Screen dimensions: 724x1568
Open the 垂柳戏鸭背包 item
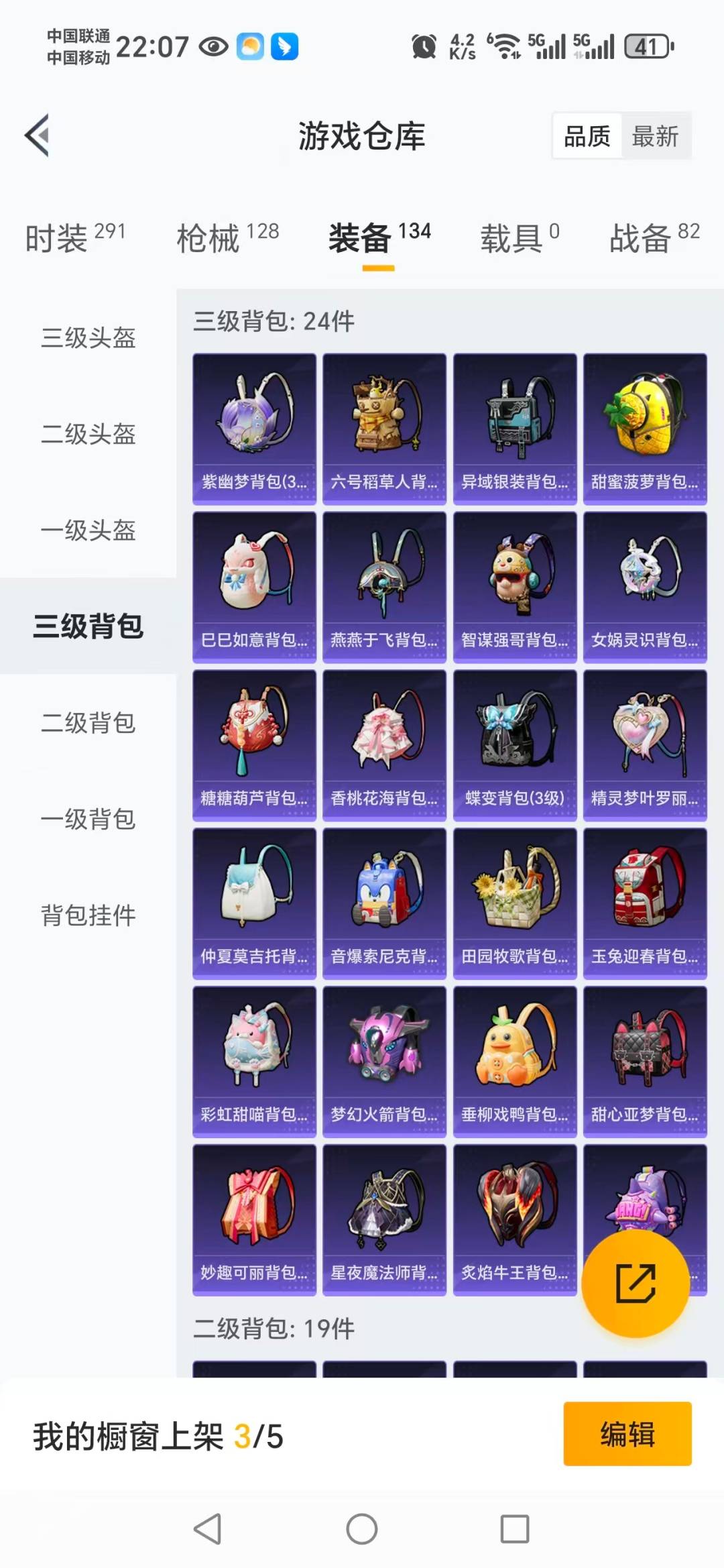pyautogui.click(x=515, y=1062)
